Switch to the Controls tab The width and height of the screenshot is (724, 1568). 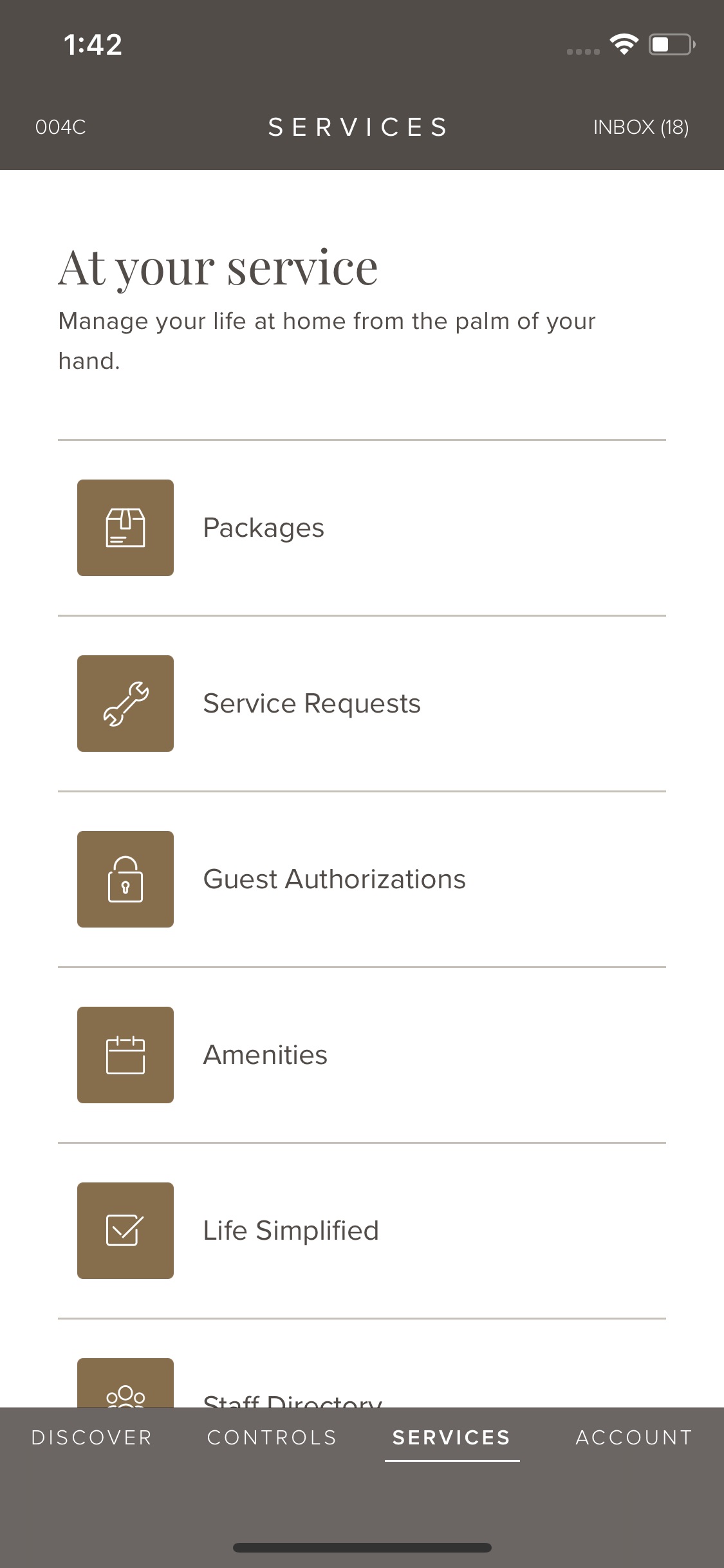pos(272,1437)
